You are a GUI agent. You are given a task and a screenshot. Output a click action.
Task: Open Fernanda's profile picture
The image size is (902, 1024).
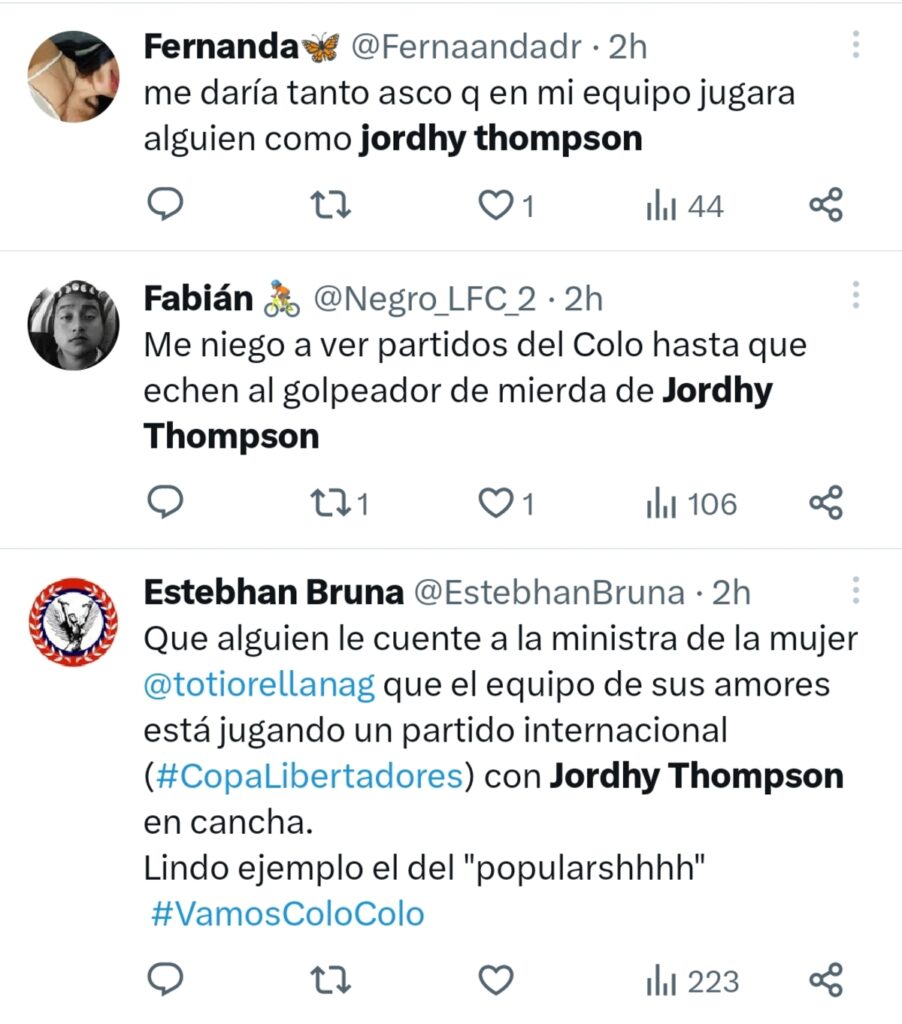(73, 77)
